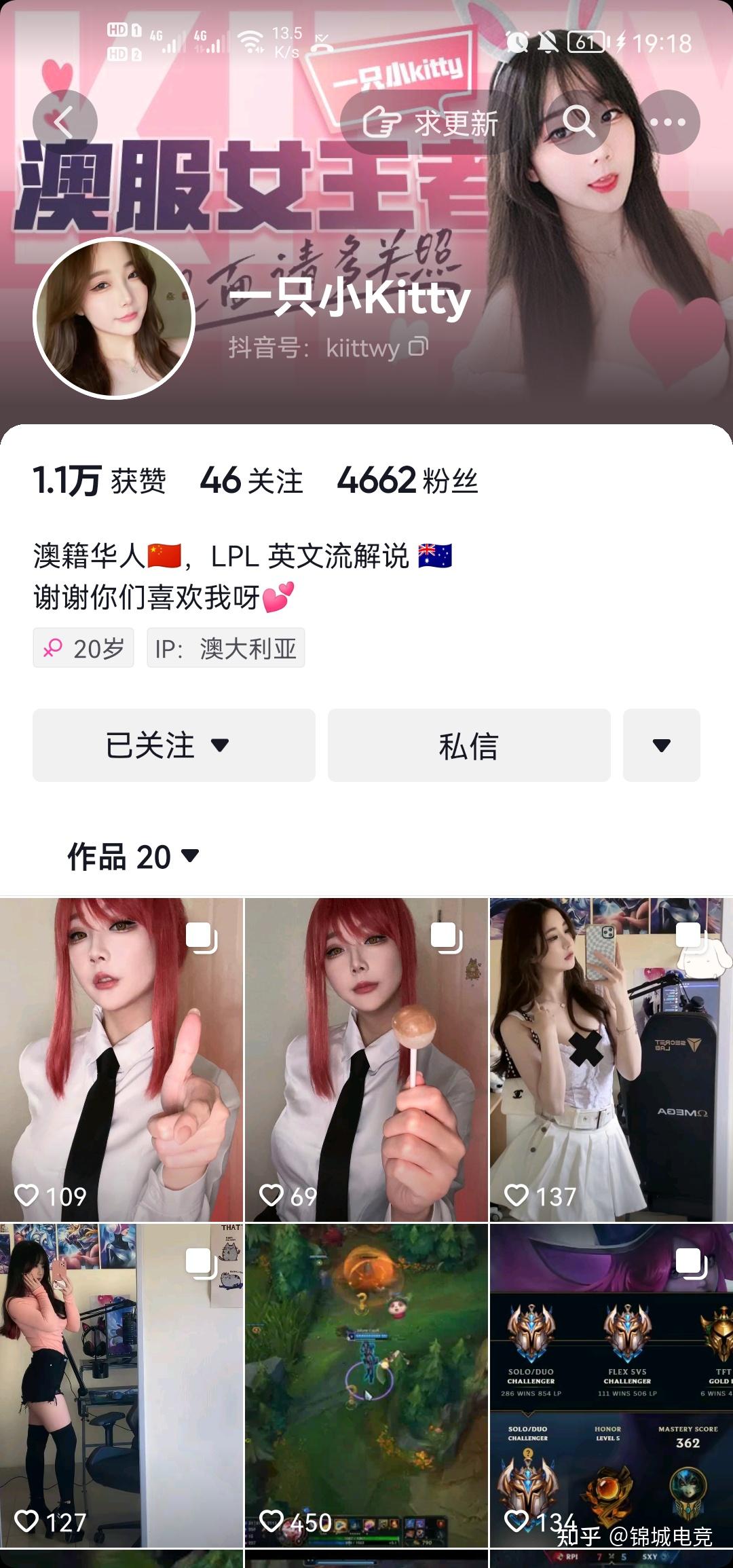
Task: Tap the muted notification bell in status bar
Action: click(x=547, y=43)
